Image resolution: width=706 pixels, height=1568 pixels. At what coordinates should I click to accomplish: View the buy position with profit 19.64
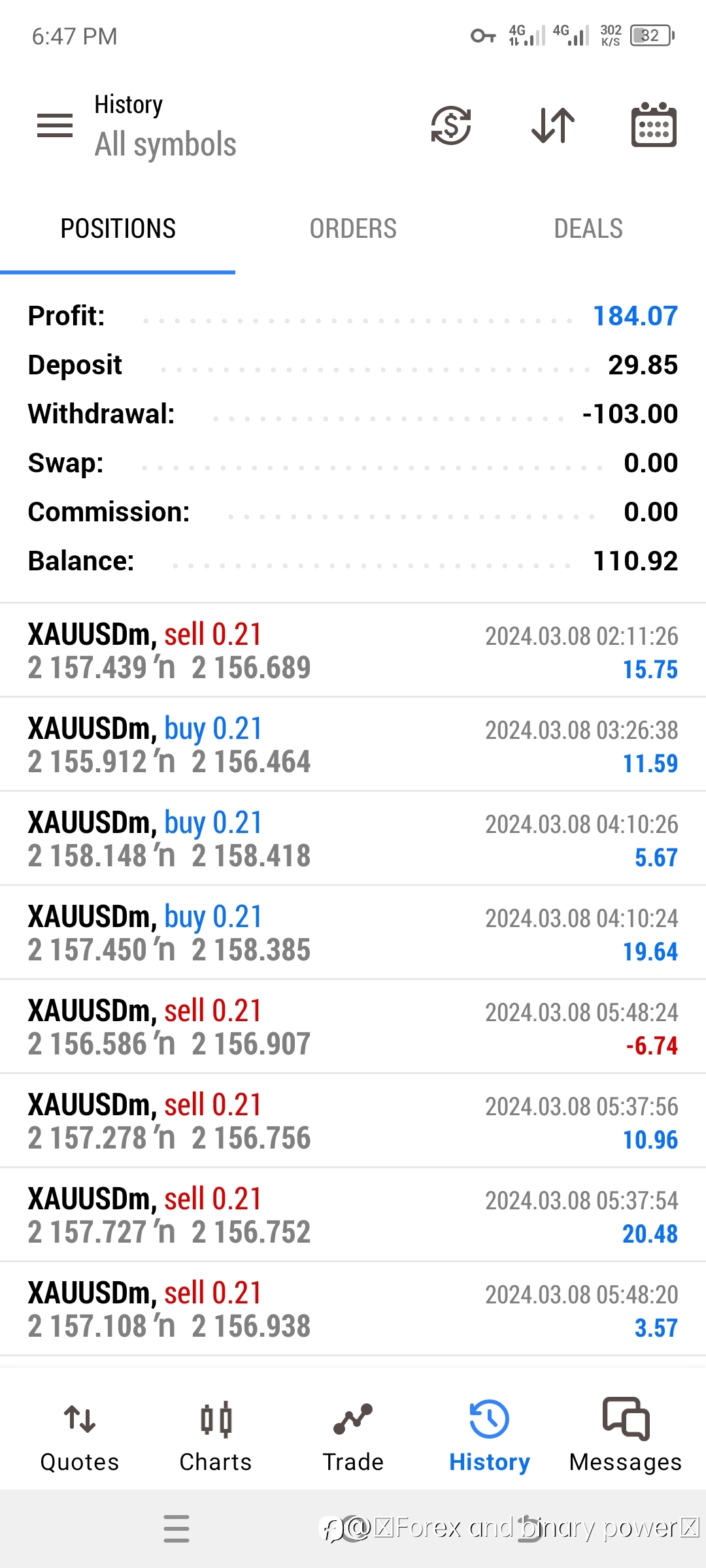tap(353, 933)
